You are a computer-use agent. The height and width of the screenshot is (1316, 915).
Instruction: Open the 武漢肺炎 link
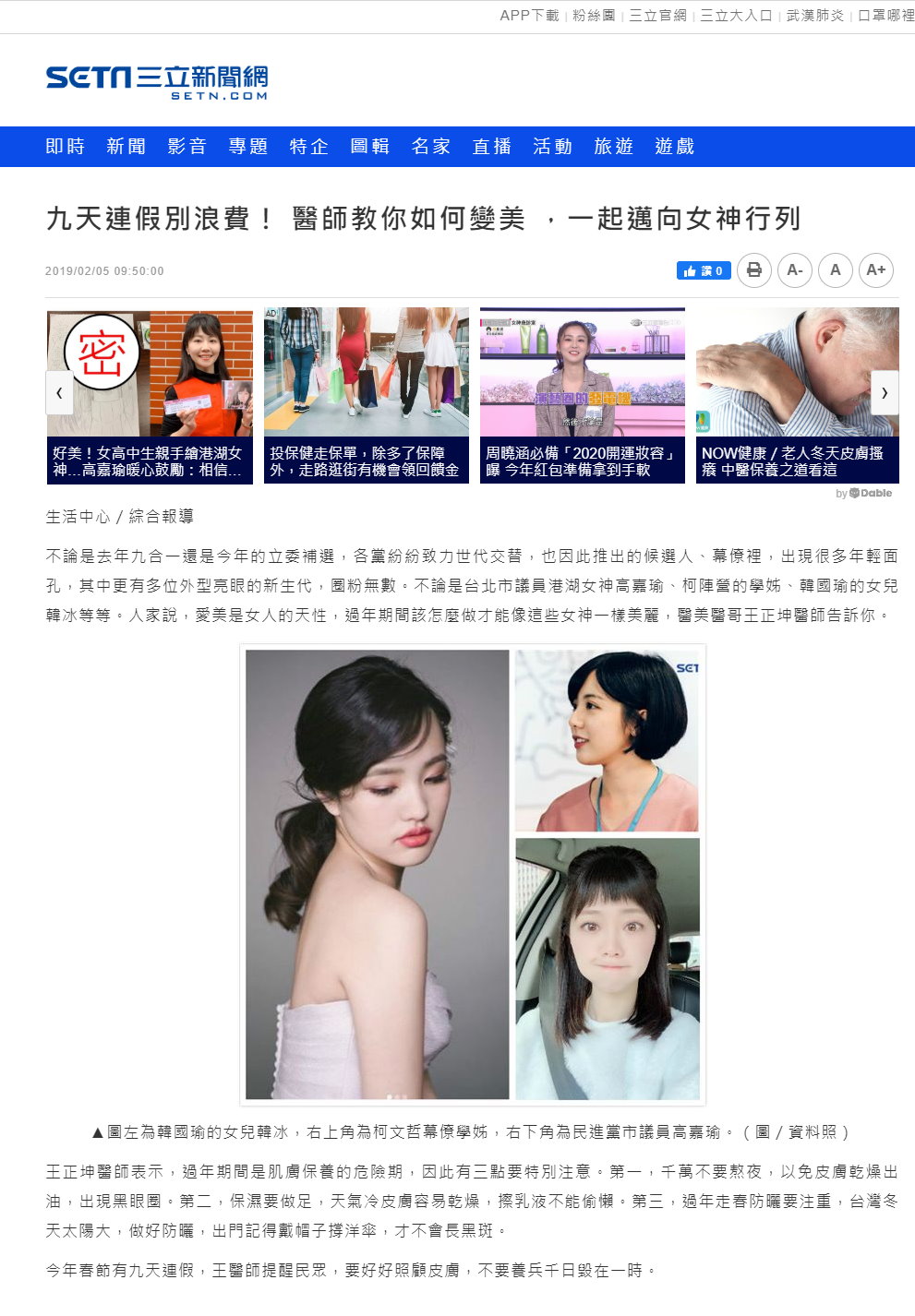[814, 16]
